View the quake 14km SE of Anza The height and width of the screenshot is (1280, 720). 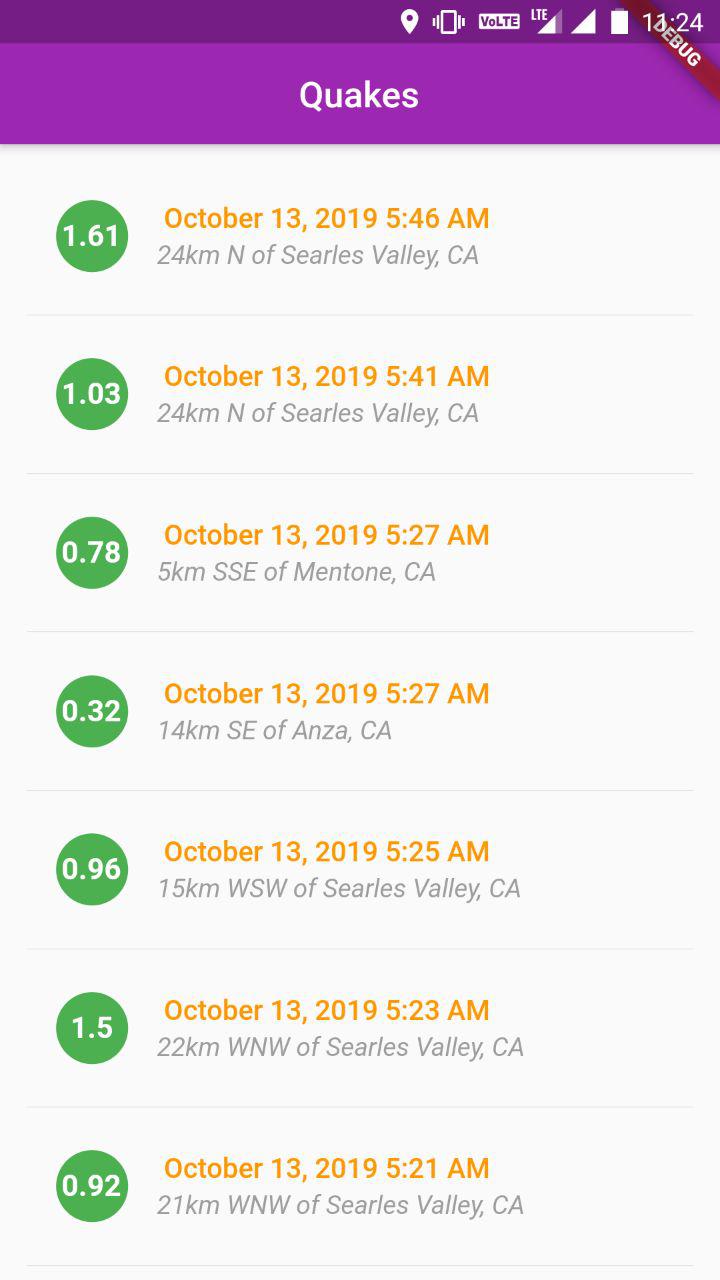[x=360, y=711]
